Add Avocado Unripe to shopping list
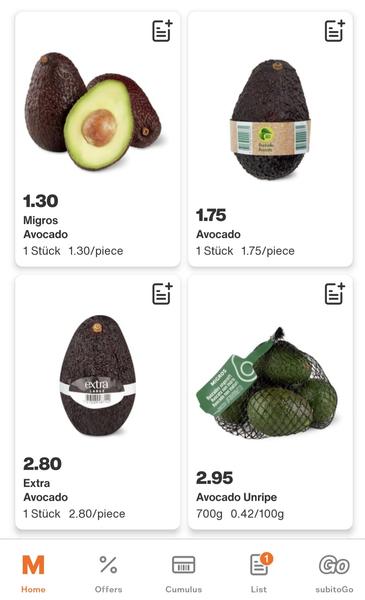365x600 pixels. coord(335,293)
